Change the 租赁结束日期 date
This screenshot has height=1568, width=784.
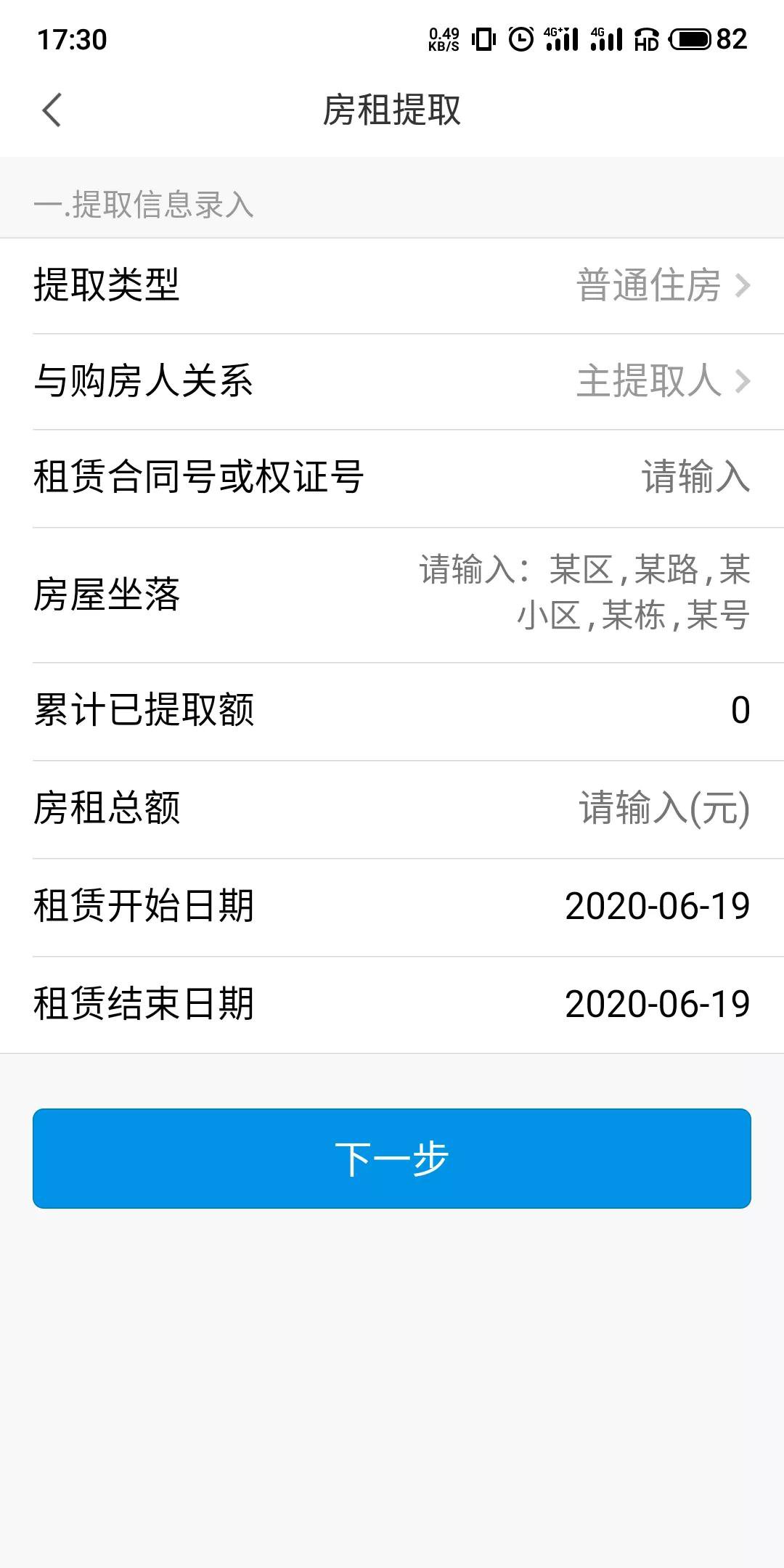pos(656,1004)
